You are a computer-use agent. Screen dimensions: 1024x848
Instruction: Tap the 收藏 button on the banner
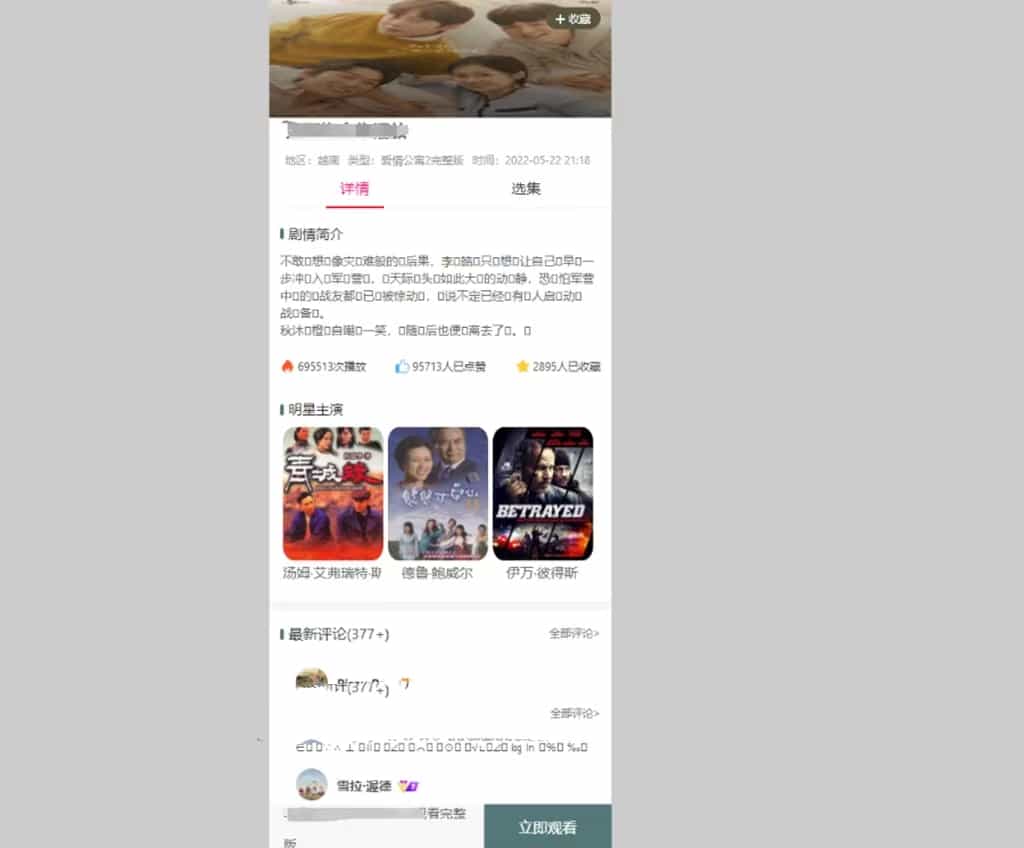pos(573,19)
